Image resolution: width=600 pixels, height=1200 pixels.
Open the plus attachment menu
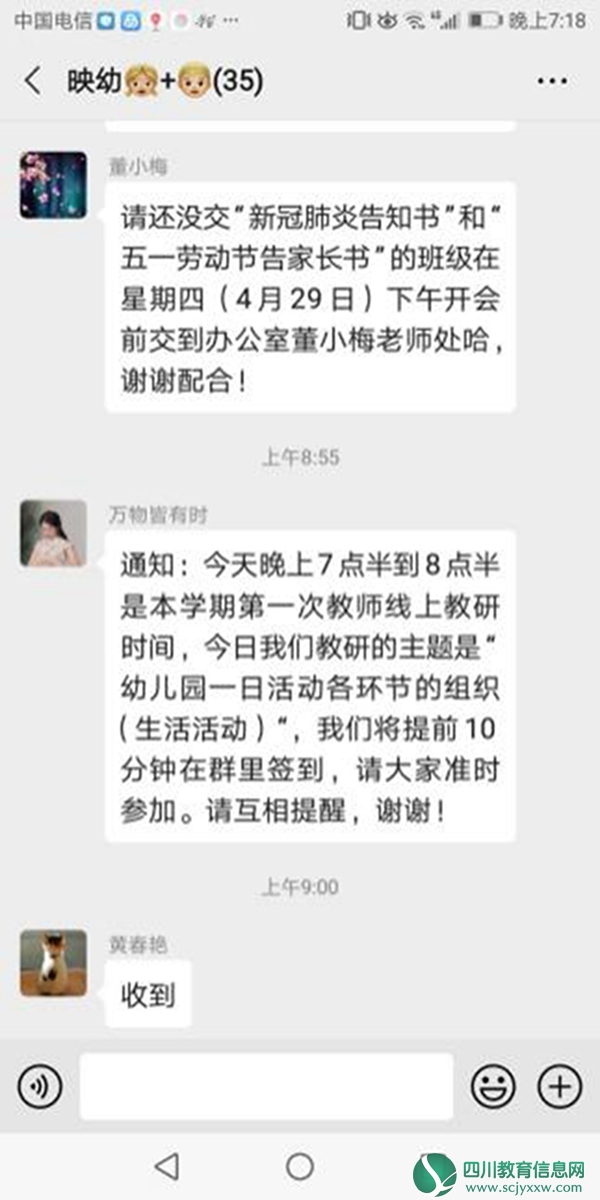click(559, 1085)
